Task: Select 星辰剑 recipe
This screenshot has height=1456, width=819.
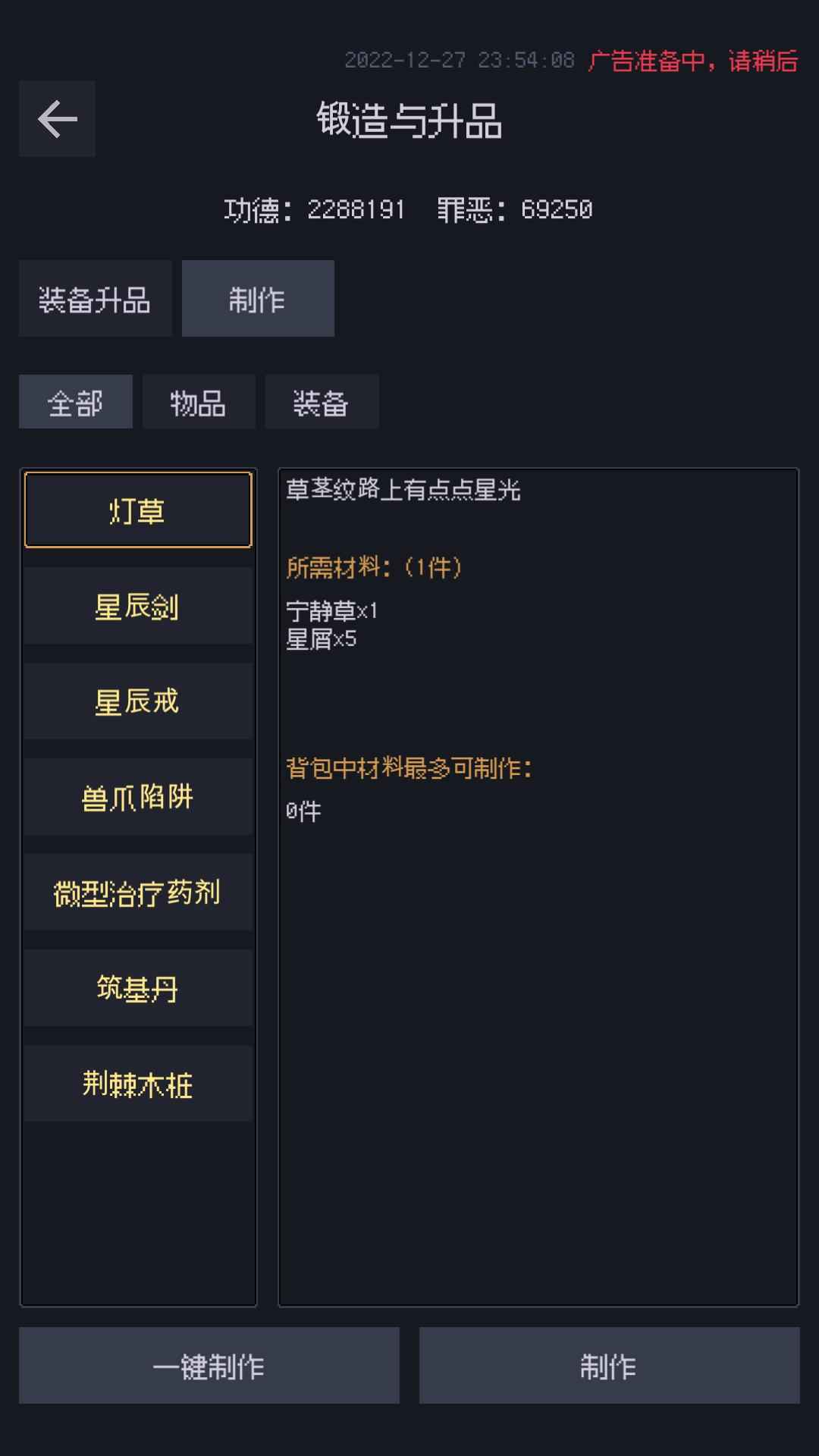Action: [x=139, y=605]
